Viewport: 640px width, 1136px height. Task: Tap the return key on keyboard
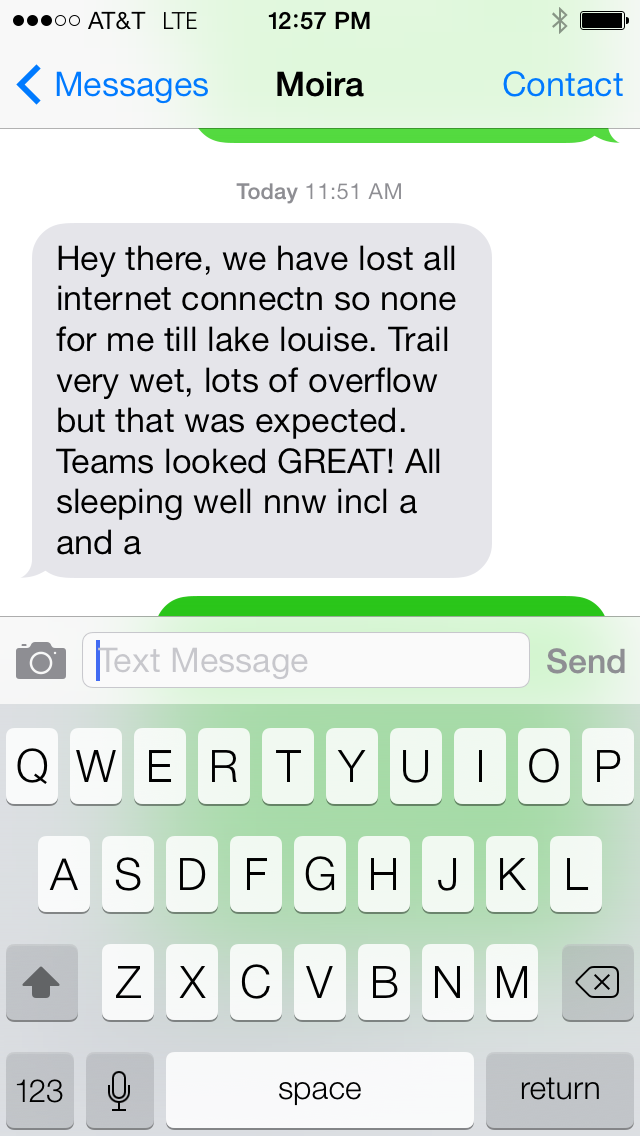point(559,1089)
